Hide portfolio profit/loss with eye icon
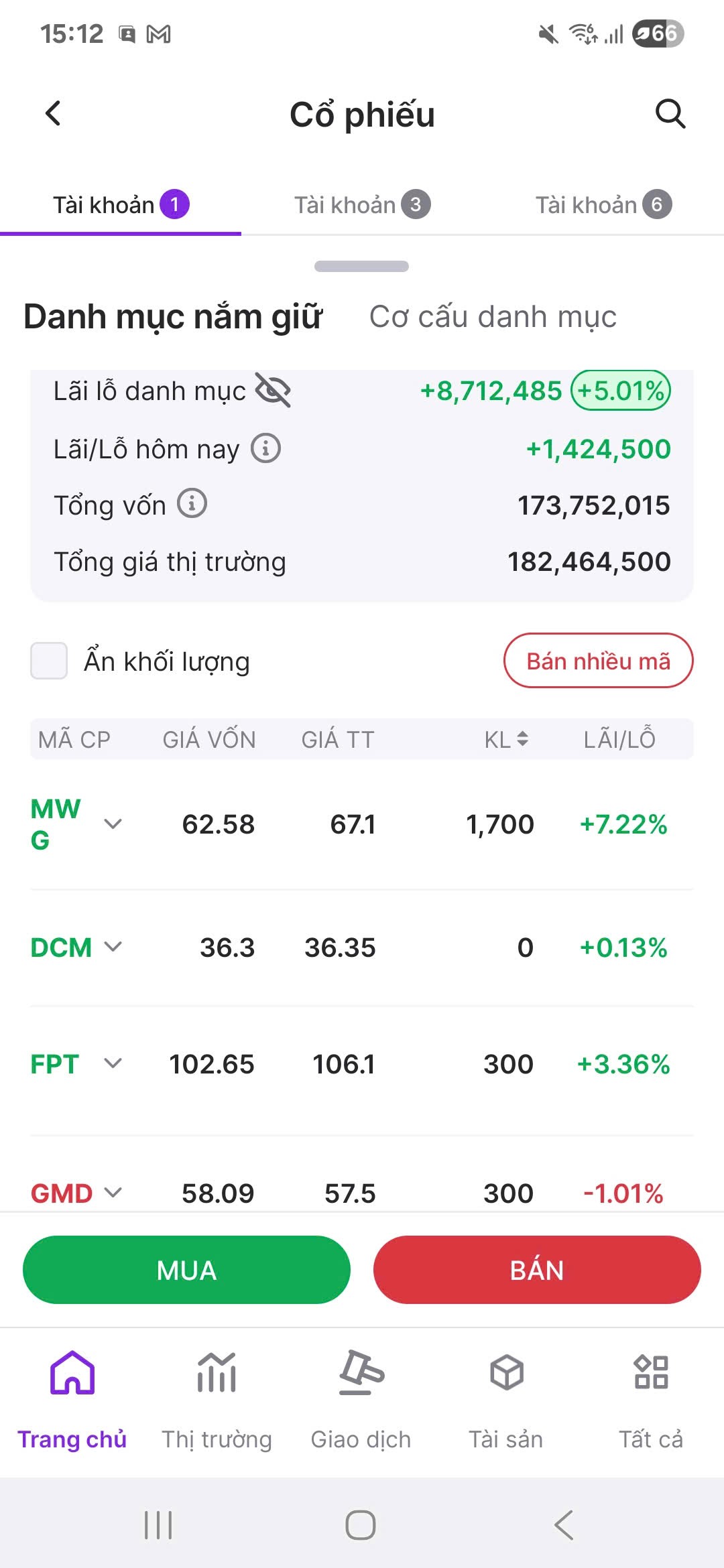This screenshot has height=1568, width=724. [273, 391]
